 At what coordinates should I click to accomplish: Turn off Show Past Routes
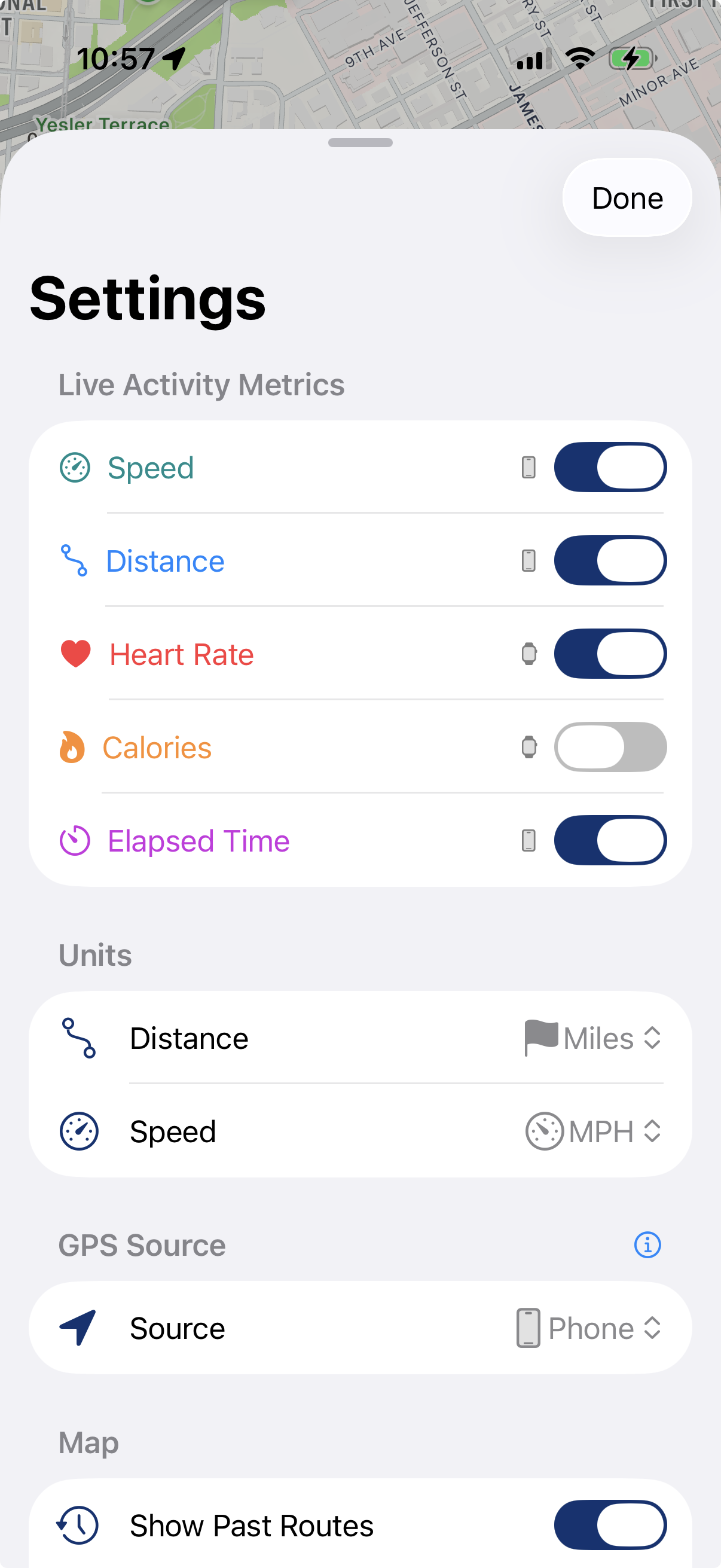(610, 1525)
